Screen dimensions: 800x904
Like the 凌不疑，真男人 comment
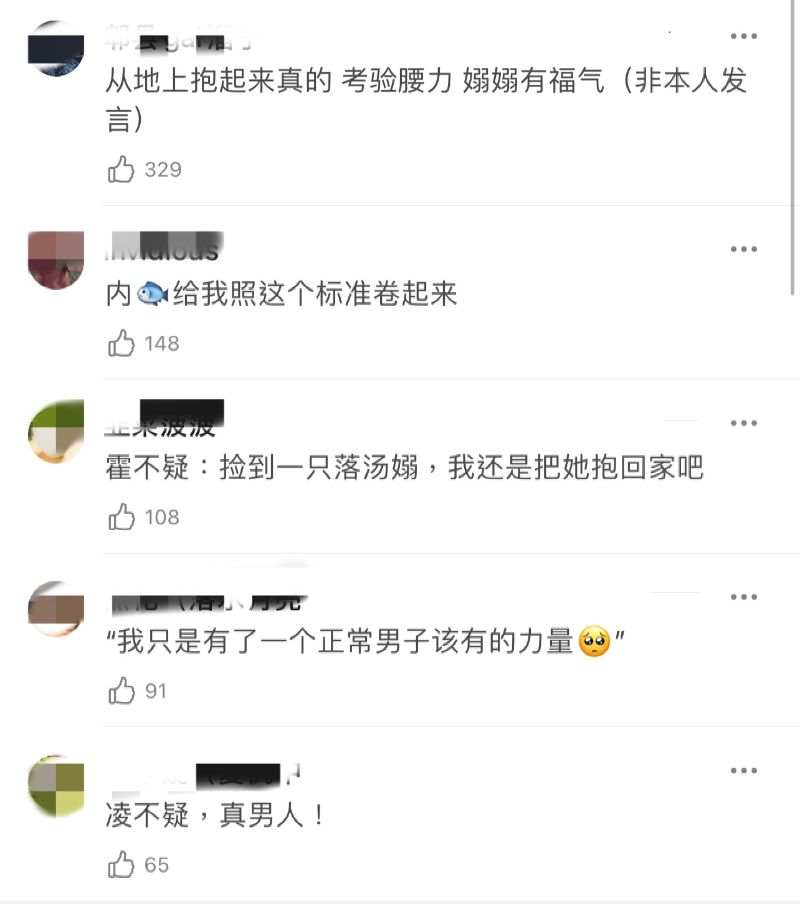(x=122, y=864)
